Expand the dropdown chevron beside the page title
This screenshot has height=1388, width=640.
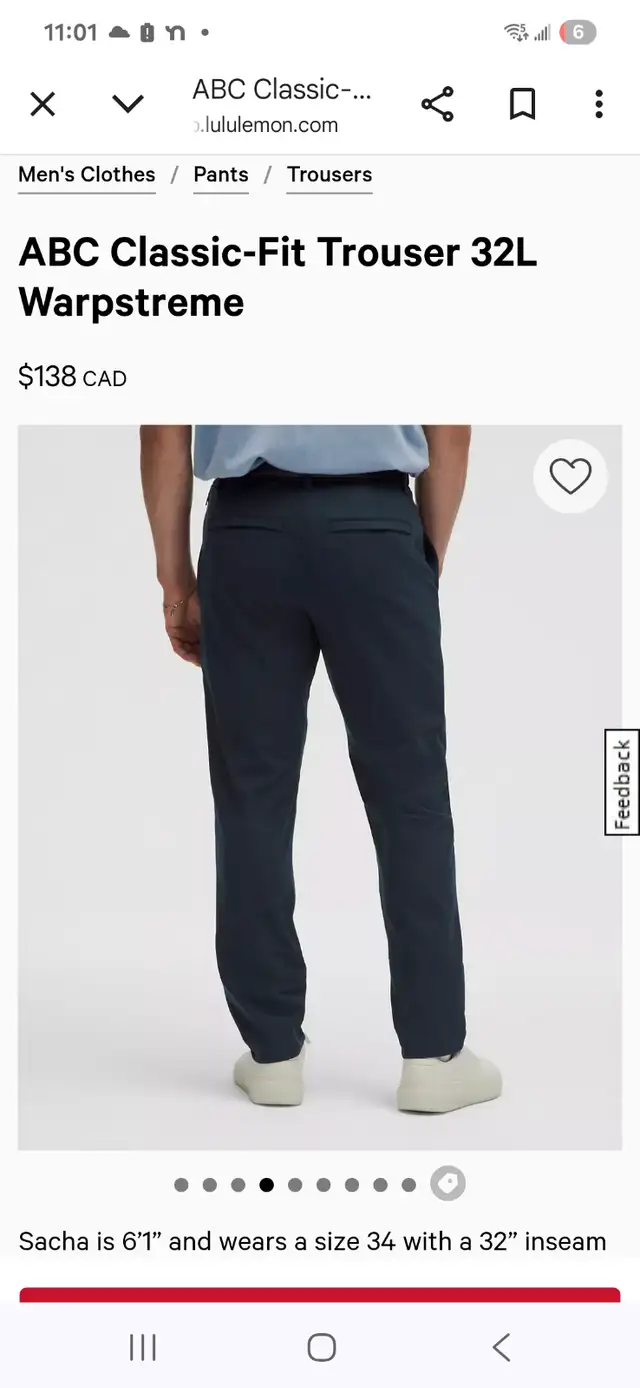click(x=128, y=104)
